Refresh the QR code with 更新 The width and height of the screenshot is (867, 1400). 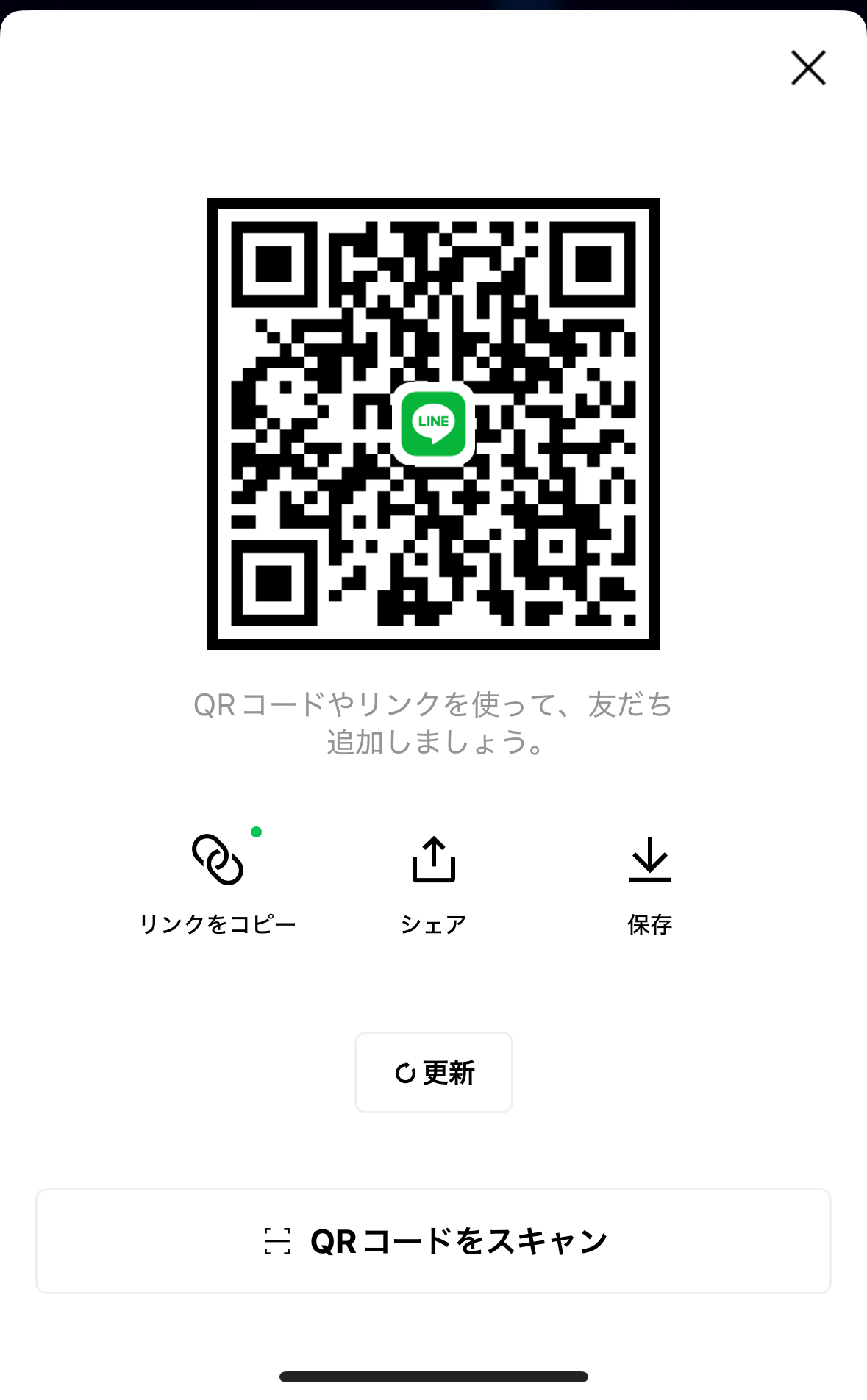[434, 1072]
